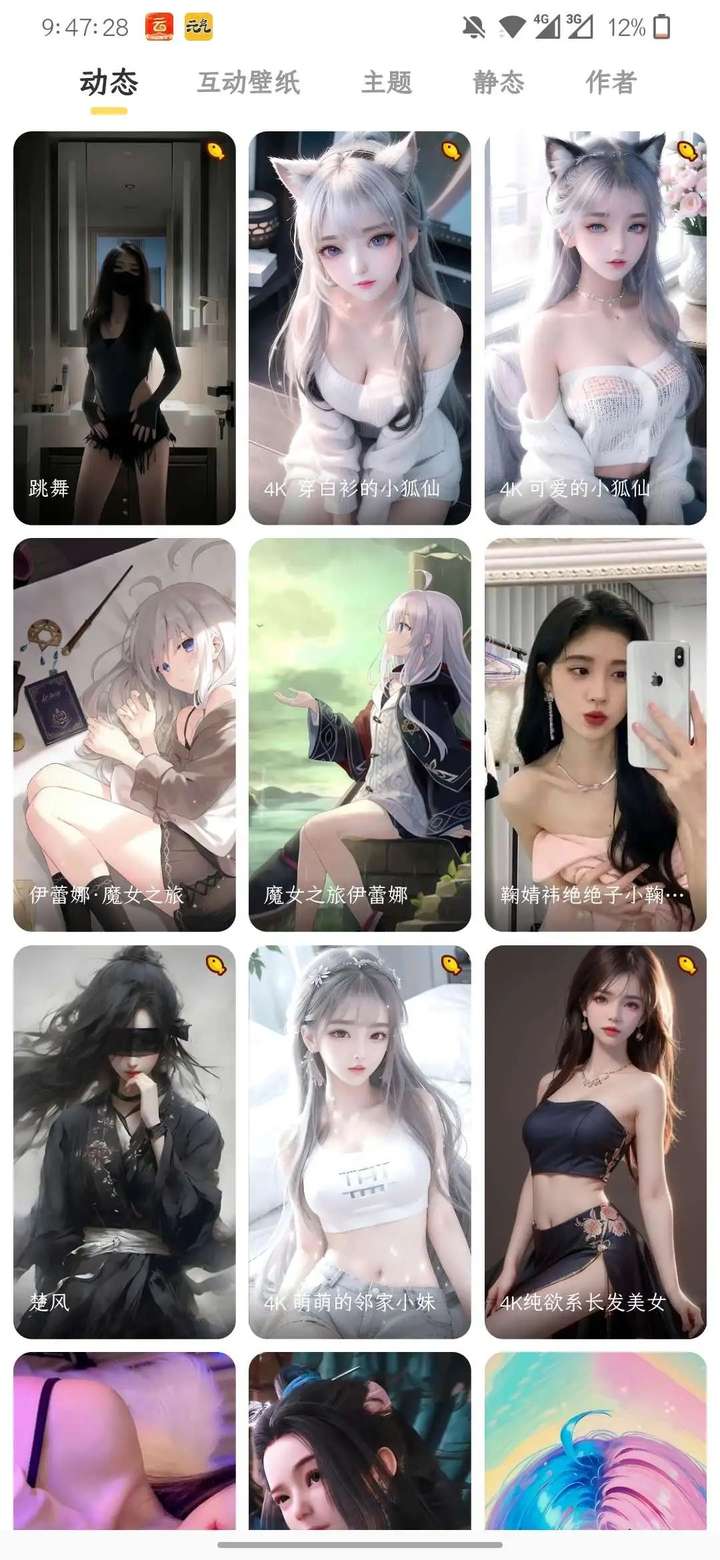Switch to the 互动壁纸 tab
Viewport: 720px width, 1560px height.
pos(248,82)
